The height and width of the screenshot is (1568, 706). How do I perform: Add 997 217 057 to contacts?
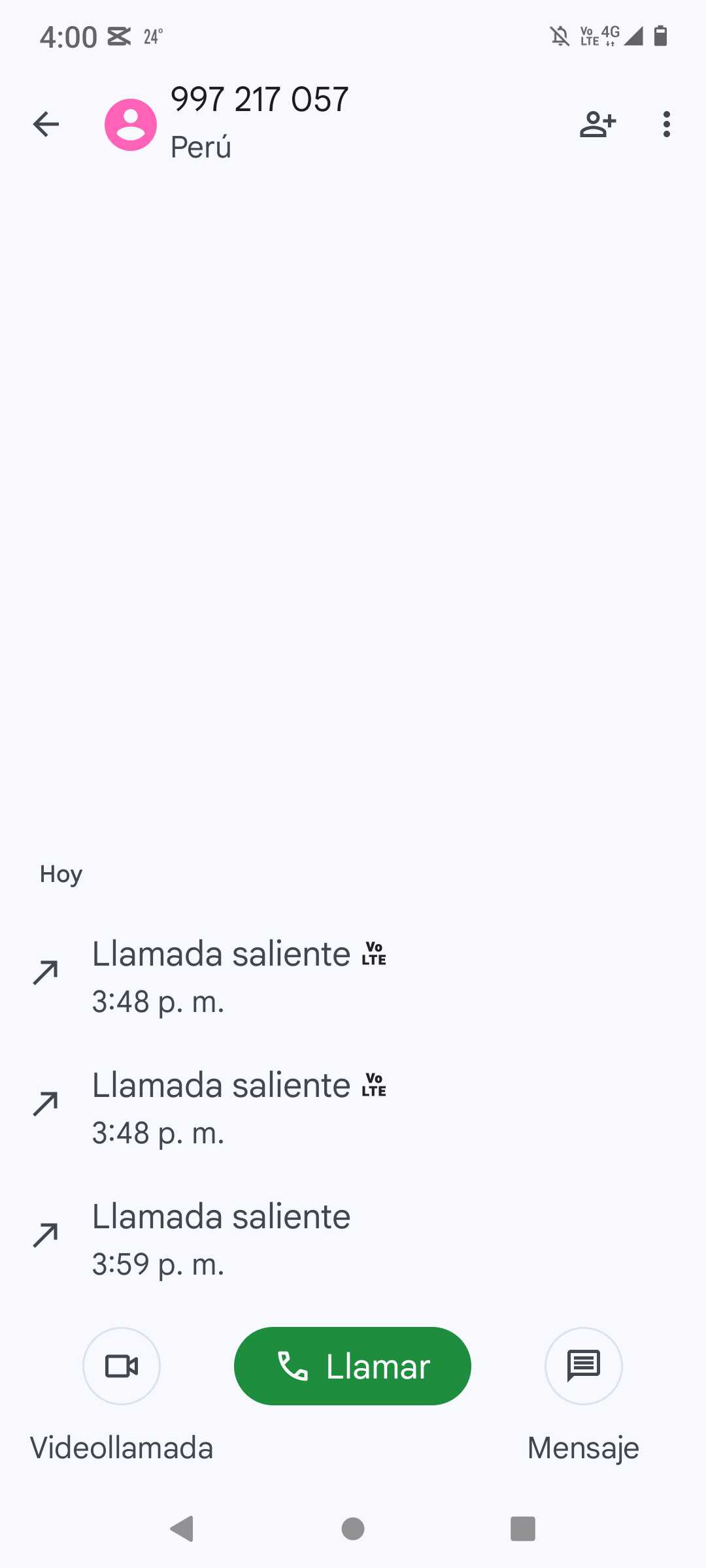[597, 124]
